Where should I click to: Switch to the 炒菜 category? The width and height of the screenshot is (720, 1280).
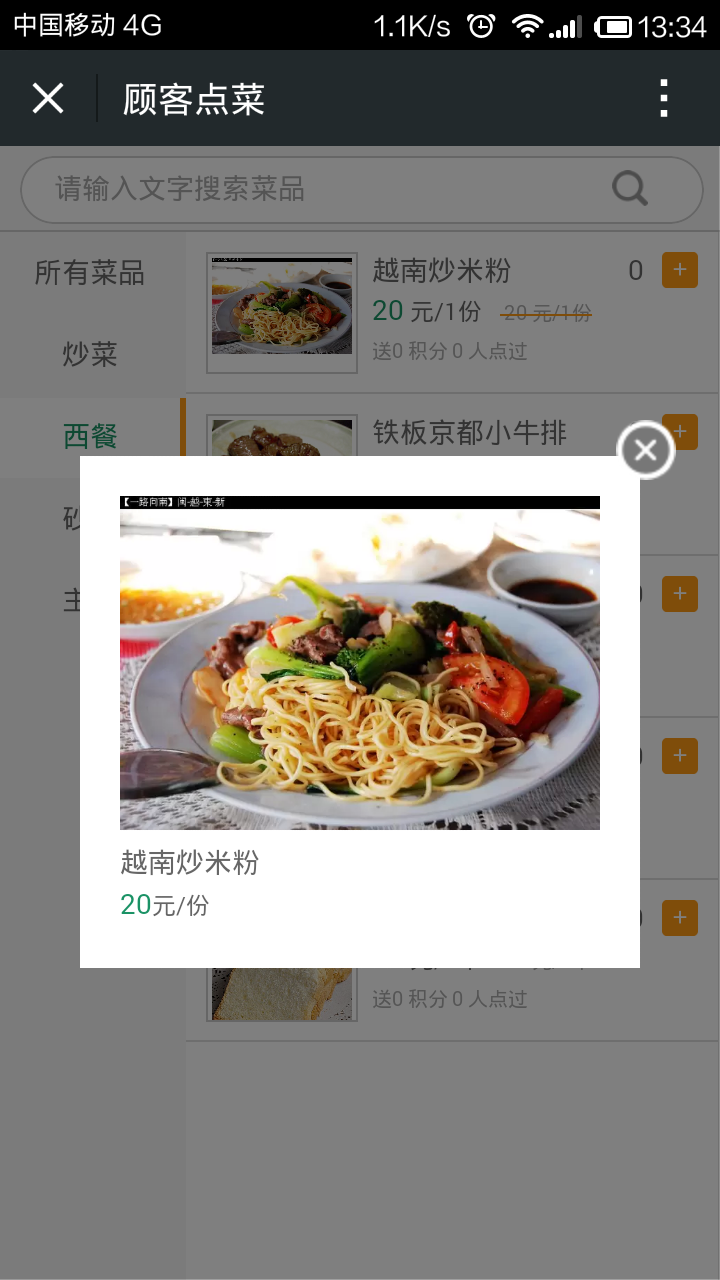click(90, 354)
